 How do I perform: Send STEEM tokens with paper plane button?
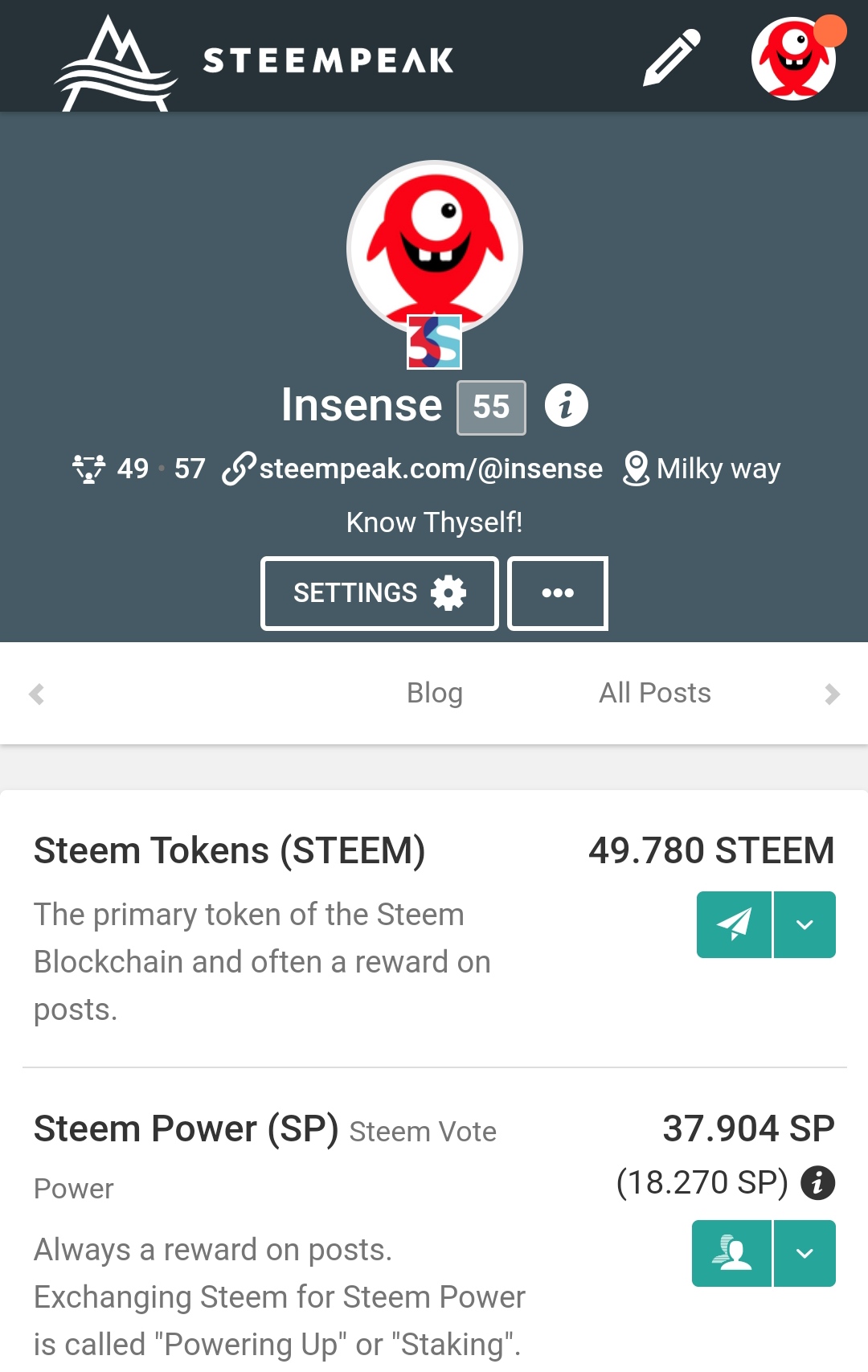pyautogui.click(x=734, y=924)
